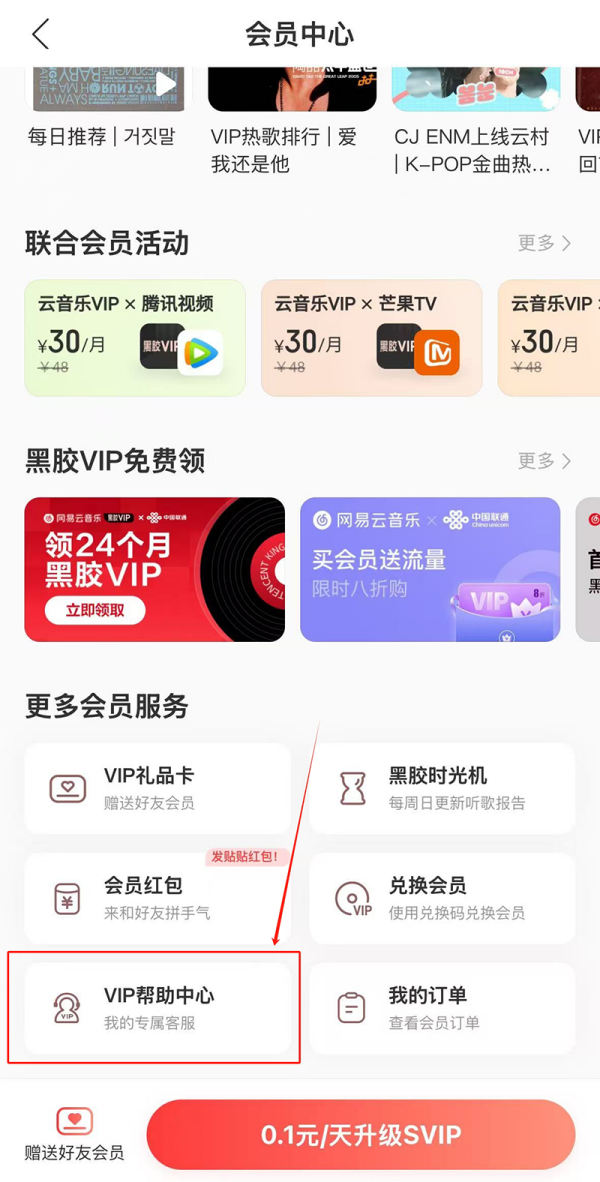Open VIP帮助中心

157,1008
